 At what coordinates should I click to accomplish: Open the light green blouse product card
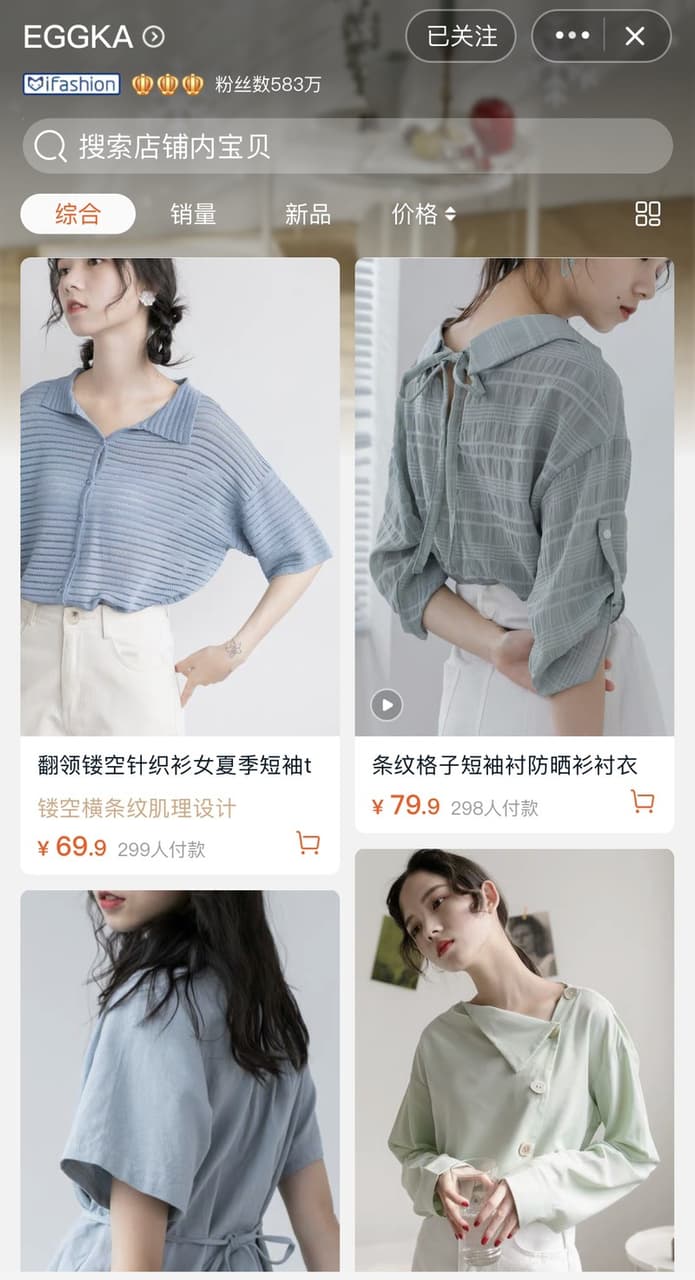click(x=514, y=1060)
